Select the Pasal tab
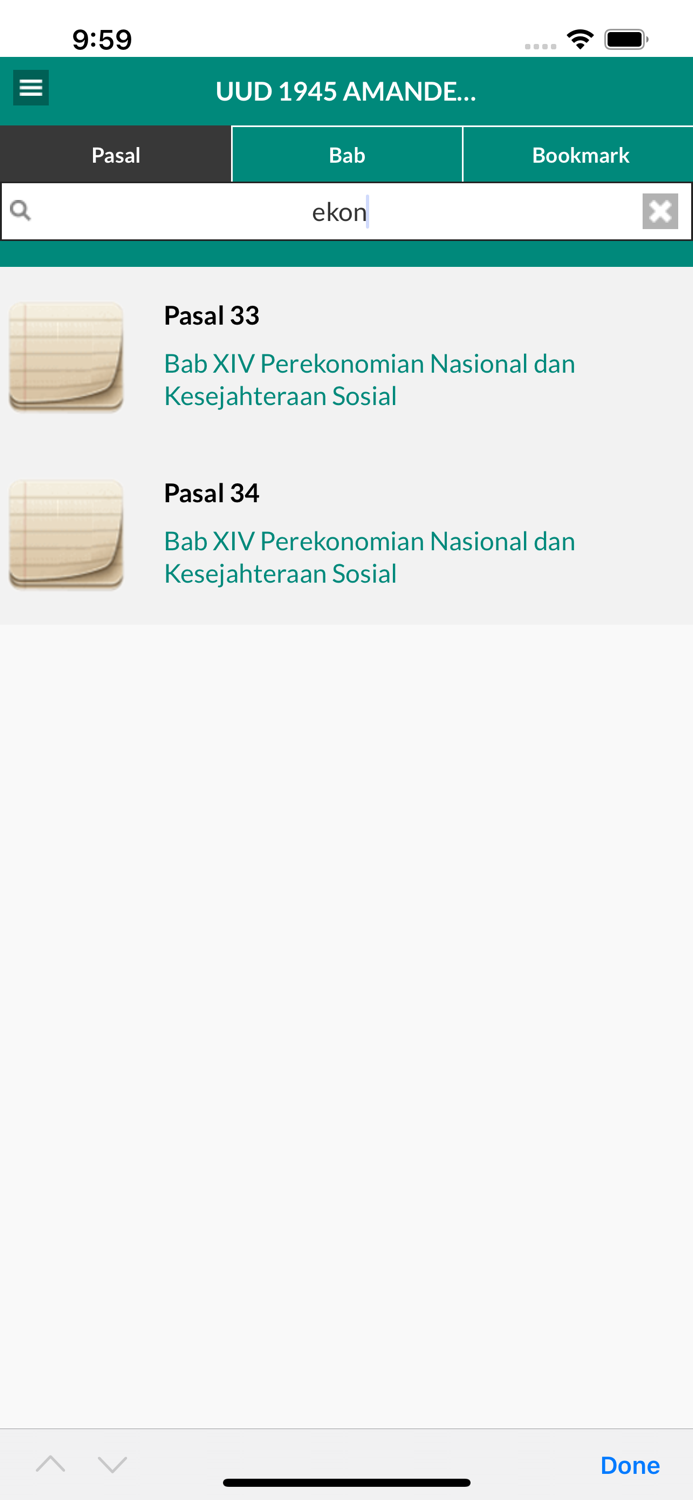Screen dimensions: 693x1500 click(116, 155)
